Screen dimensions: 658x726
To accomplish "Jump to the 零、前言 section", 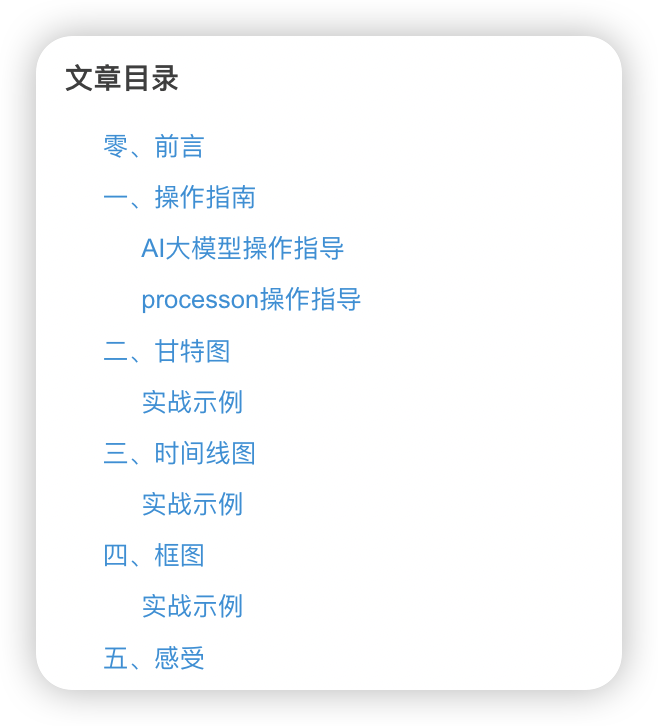I will (154, 147).
